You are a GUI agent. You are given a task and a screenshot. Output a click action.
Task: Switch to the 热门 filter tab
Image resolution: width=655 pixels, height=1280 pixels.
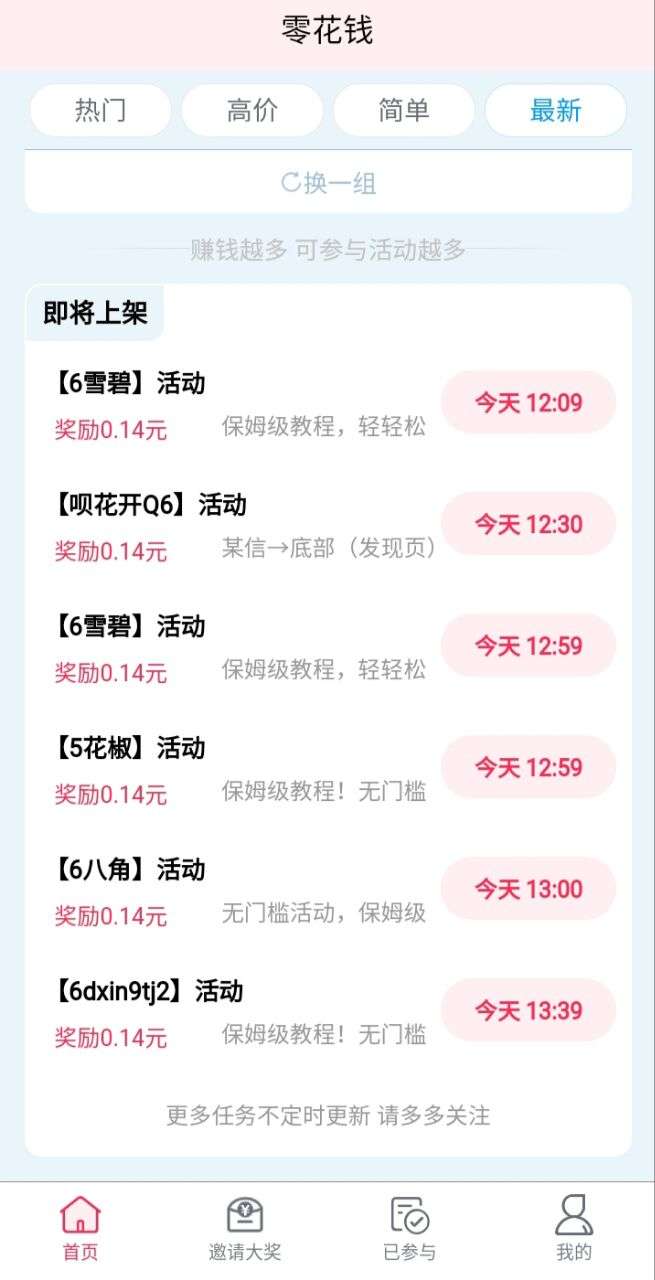[x=100, y=110]
